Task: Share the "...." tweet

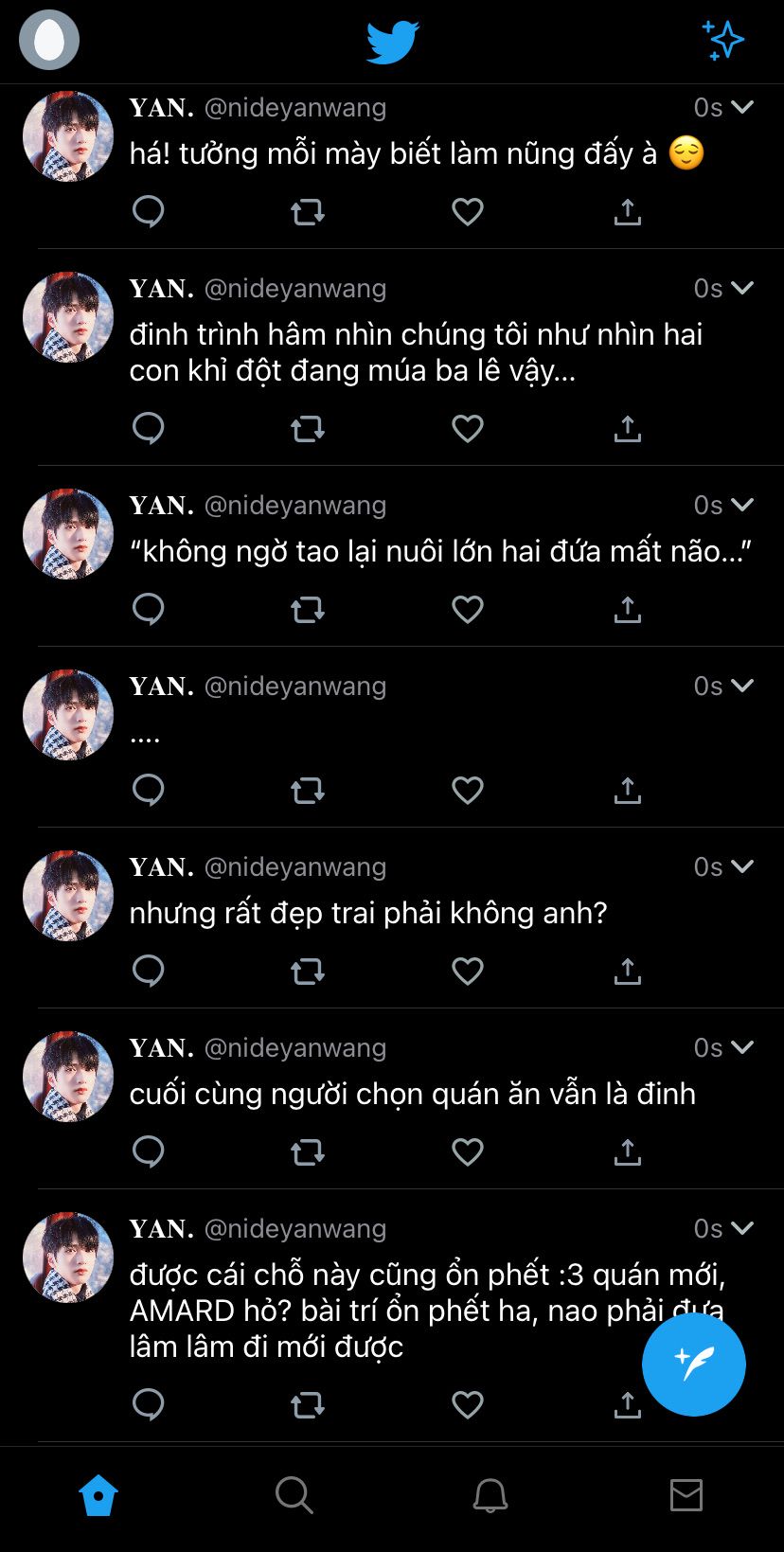Action: (x=627, y=791)
